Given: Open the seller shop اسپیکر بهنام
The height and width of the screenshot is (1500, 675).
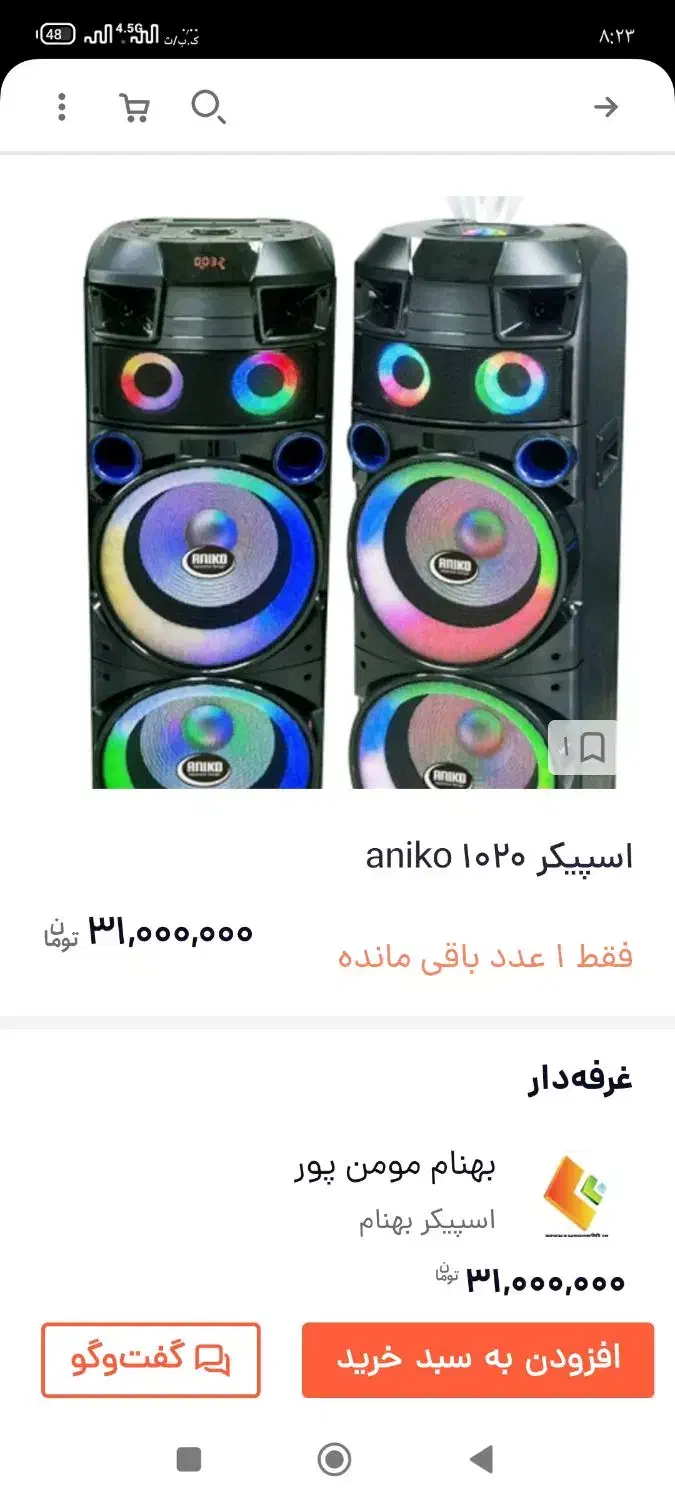Looking at the screenshot, I should (427, 1220).
